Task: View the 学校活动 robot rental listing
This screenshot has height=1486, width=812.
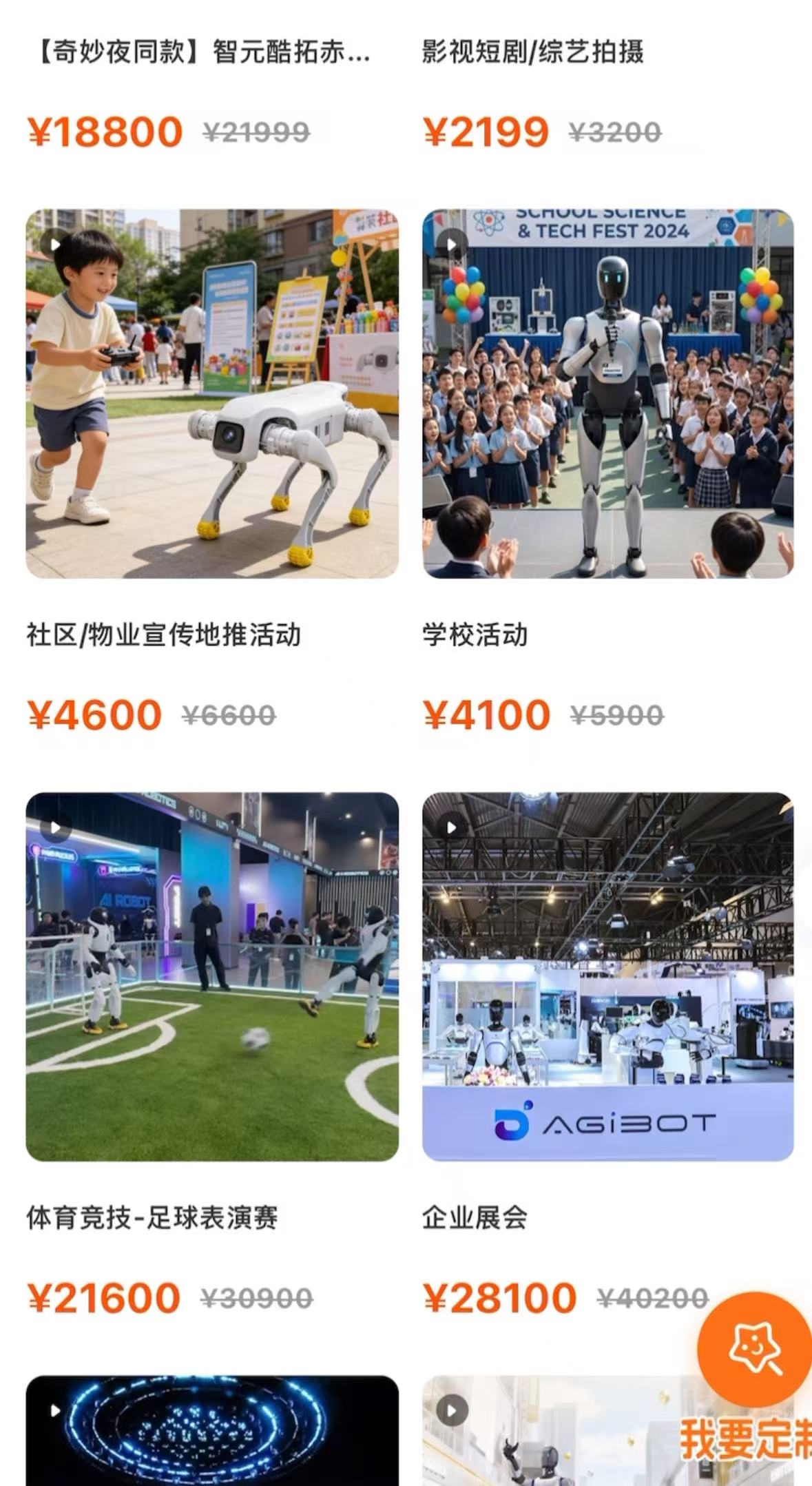Action: [607, 394]
